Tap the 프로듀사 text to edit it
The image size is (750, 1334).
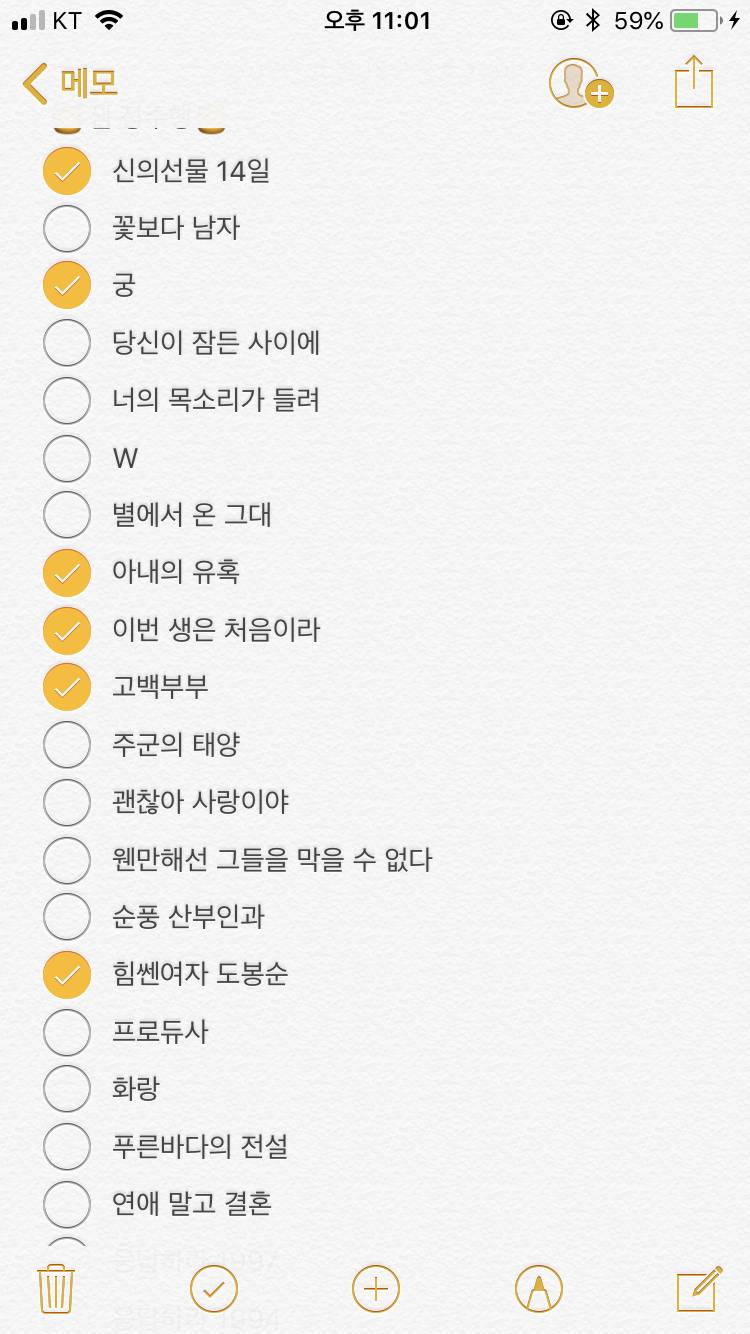(x=160, y=1030)
